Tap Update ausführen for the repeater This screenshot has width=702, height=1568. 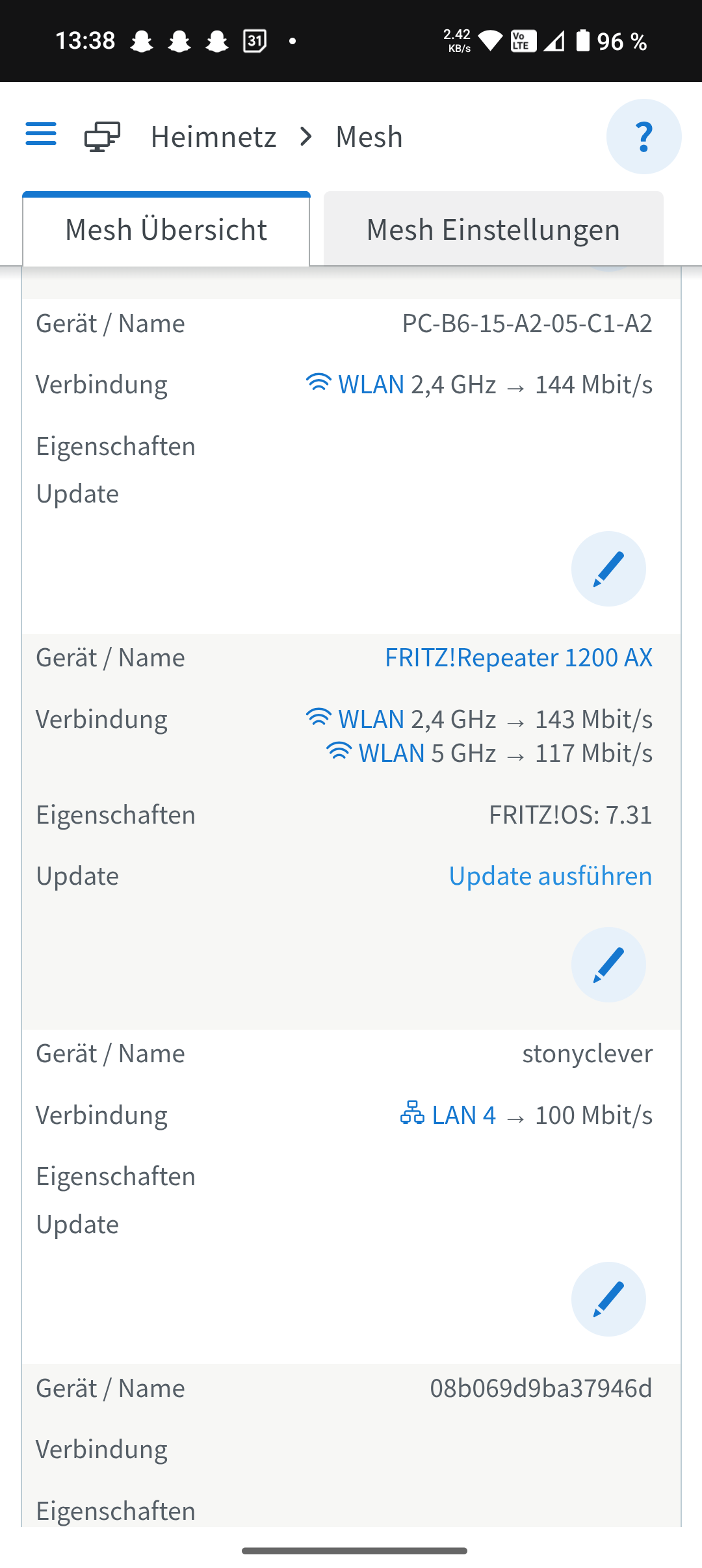pos(550,876)
